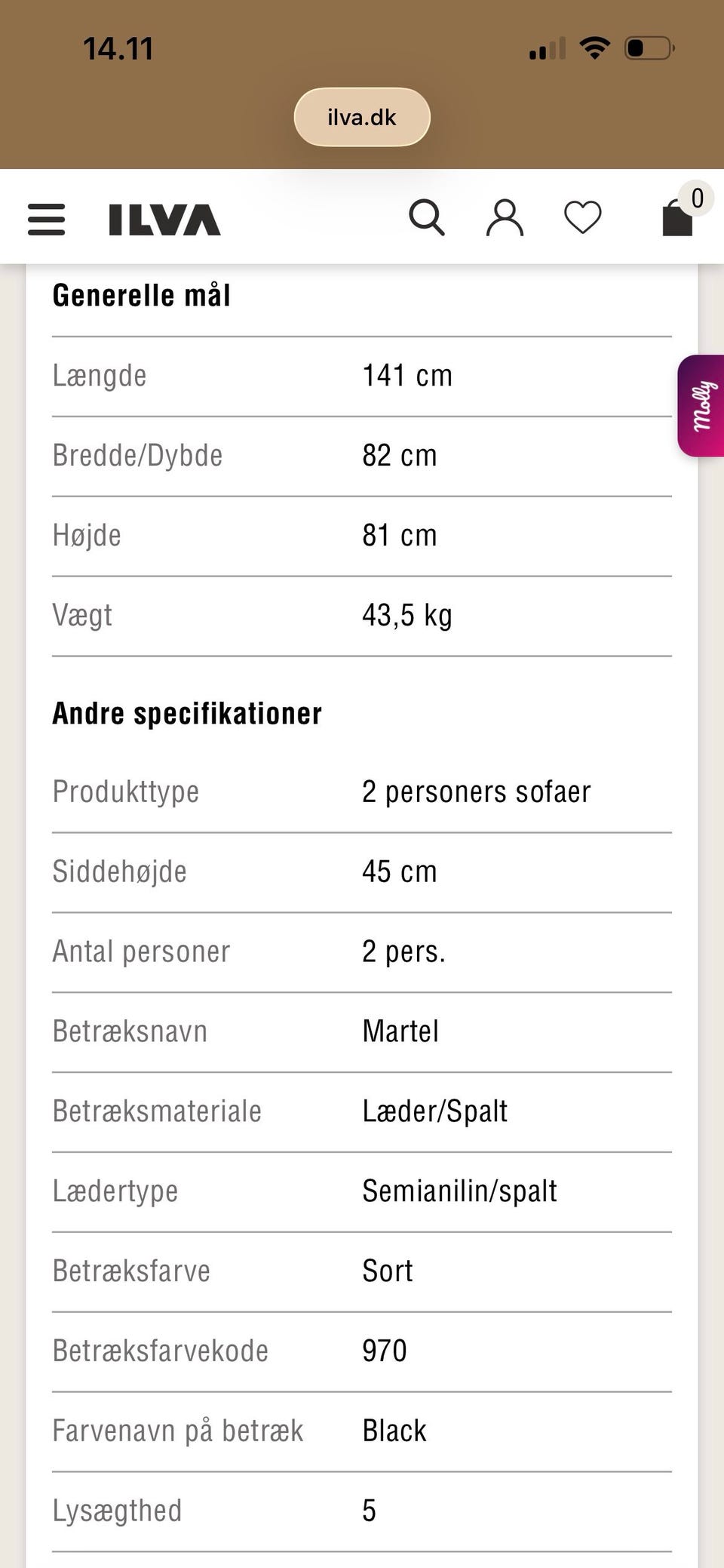Collapse the Generelle mål section
Viewport: 724px width, 1568px height.
click(x=141, y=294)
